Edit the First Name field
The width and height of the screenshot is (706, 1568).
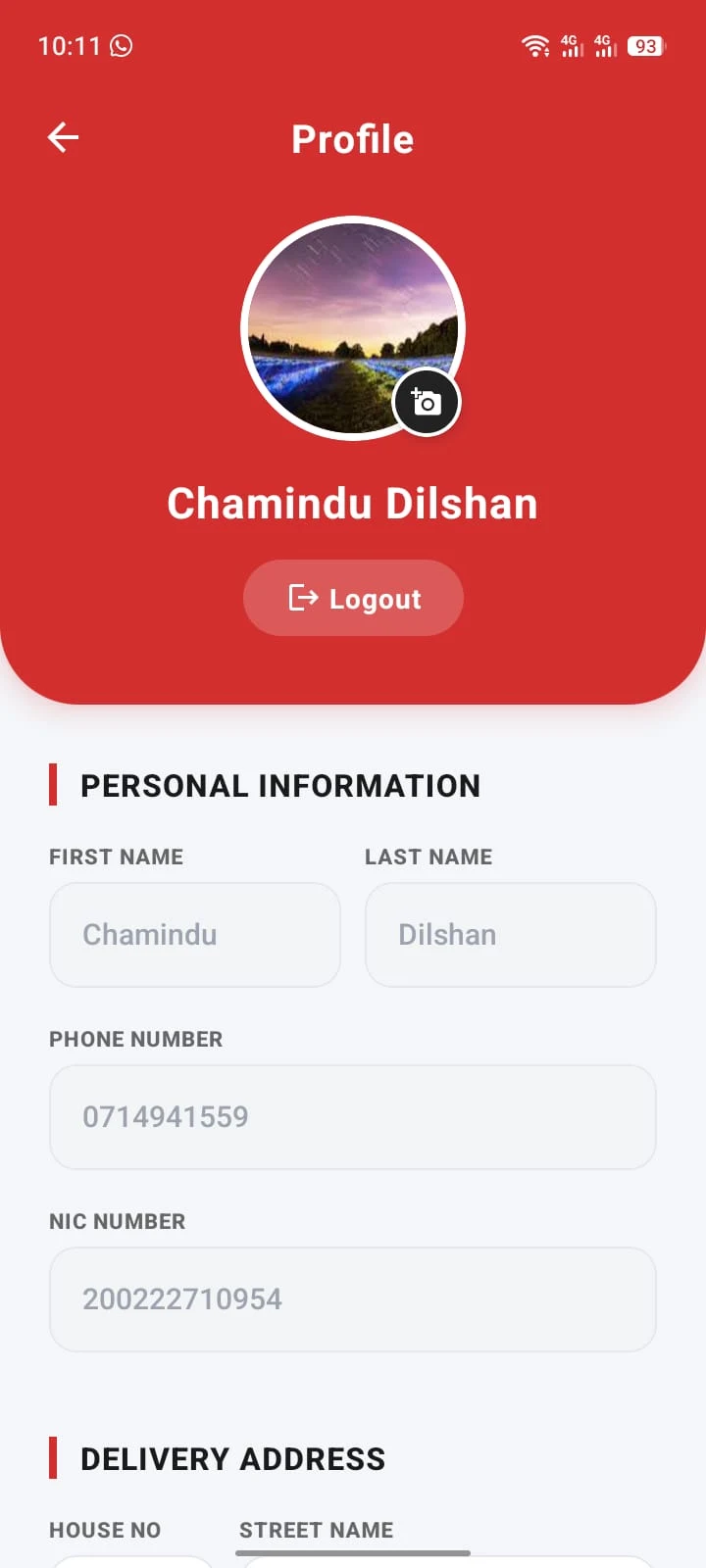point(195,935)
